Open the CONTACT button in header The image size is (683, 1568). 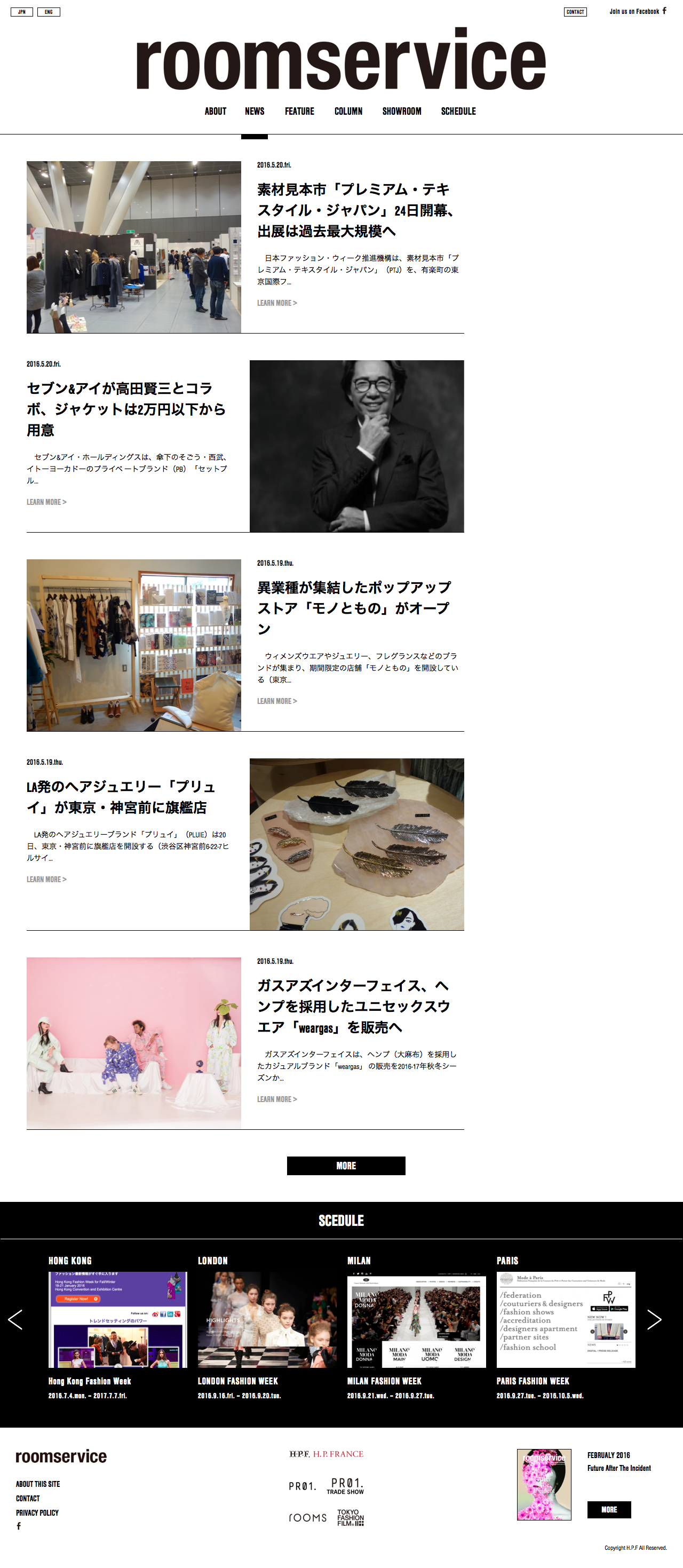(x=575, y=12)
